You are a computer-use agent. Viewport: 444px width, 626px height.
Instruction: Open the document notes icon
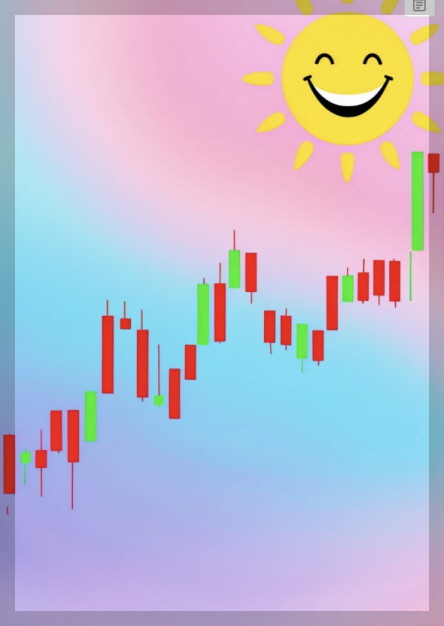coord(419,6)
